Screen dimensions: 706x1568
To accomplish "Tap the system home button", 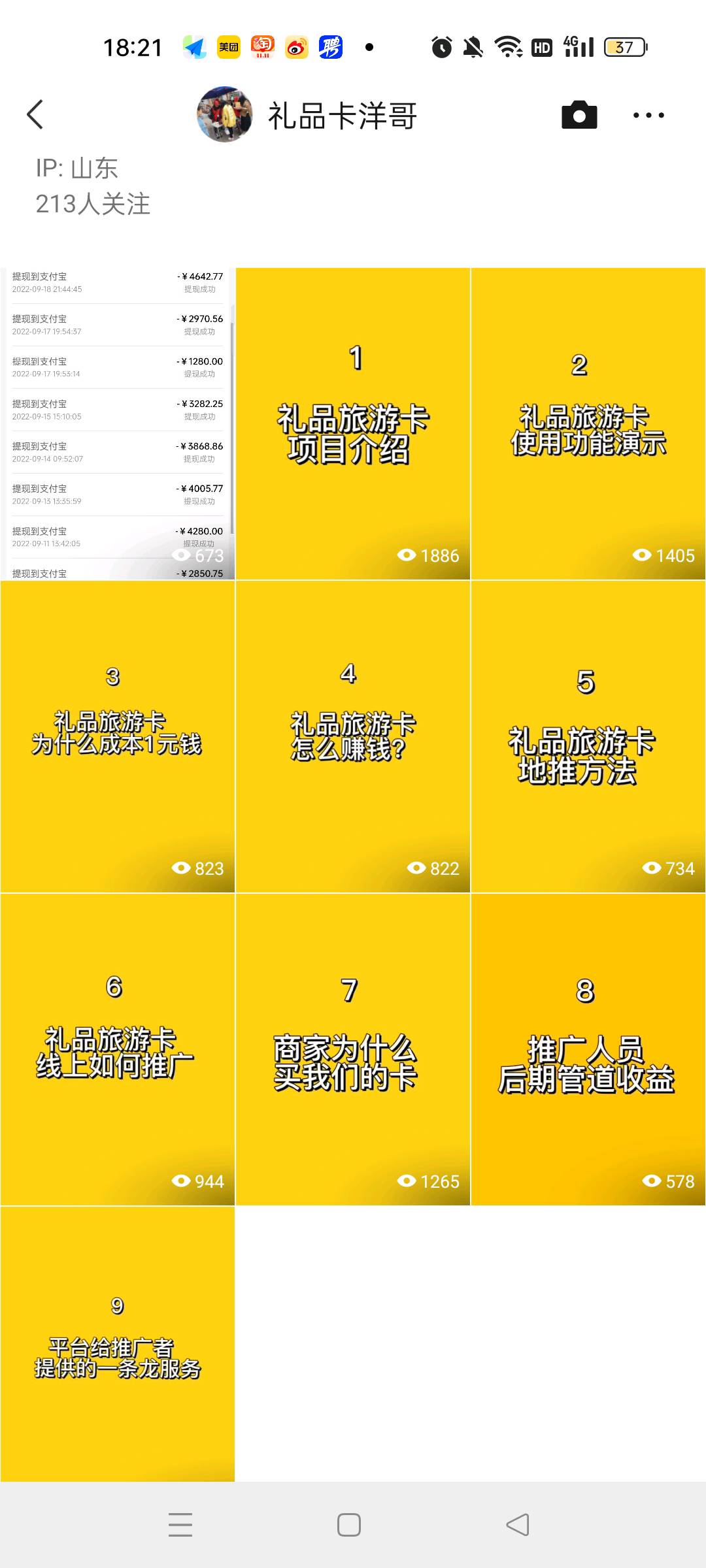I will (349, 1525).
